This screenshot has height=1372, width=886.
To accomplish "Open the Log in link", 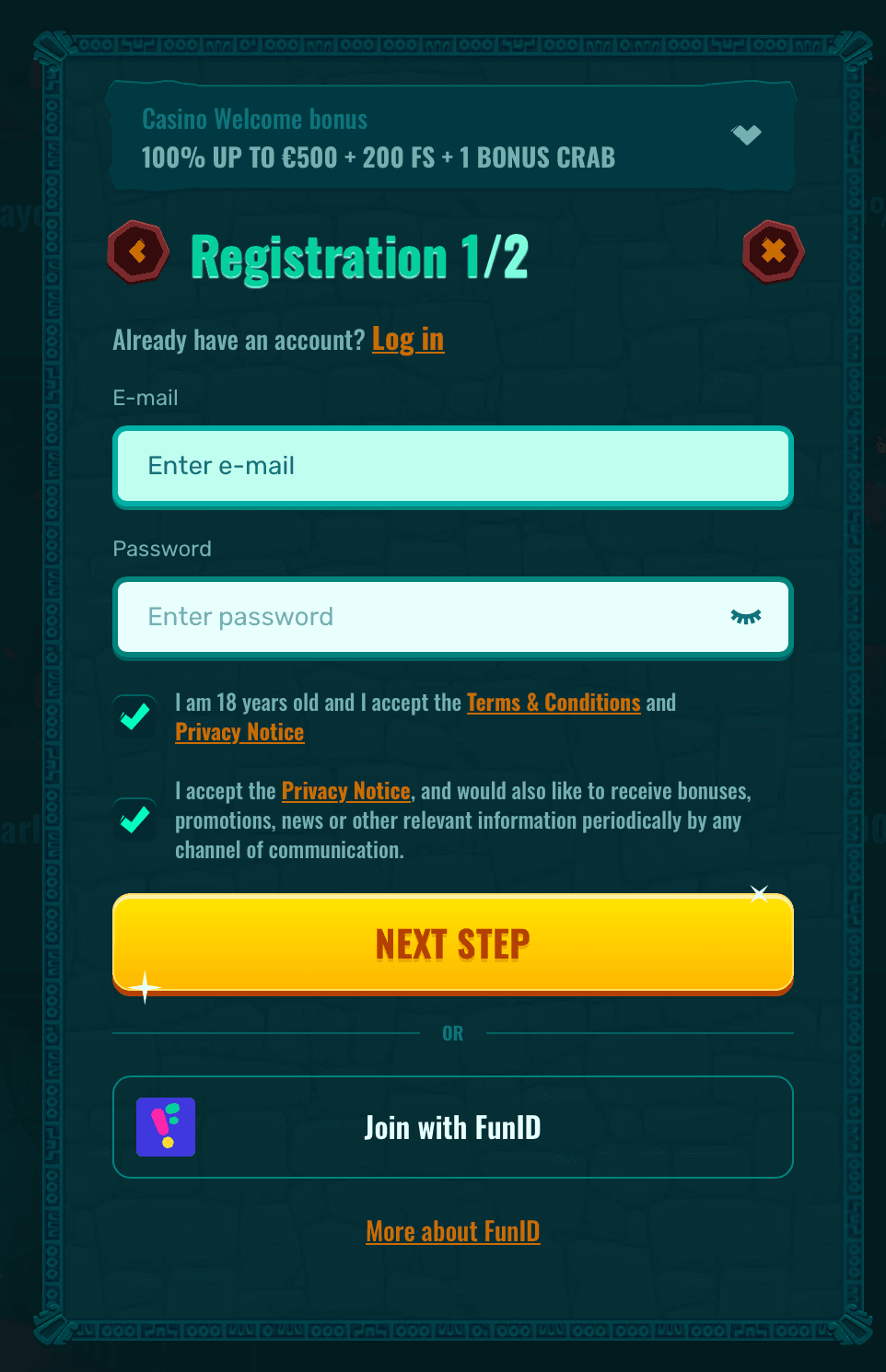I will [x=407, y=340].
